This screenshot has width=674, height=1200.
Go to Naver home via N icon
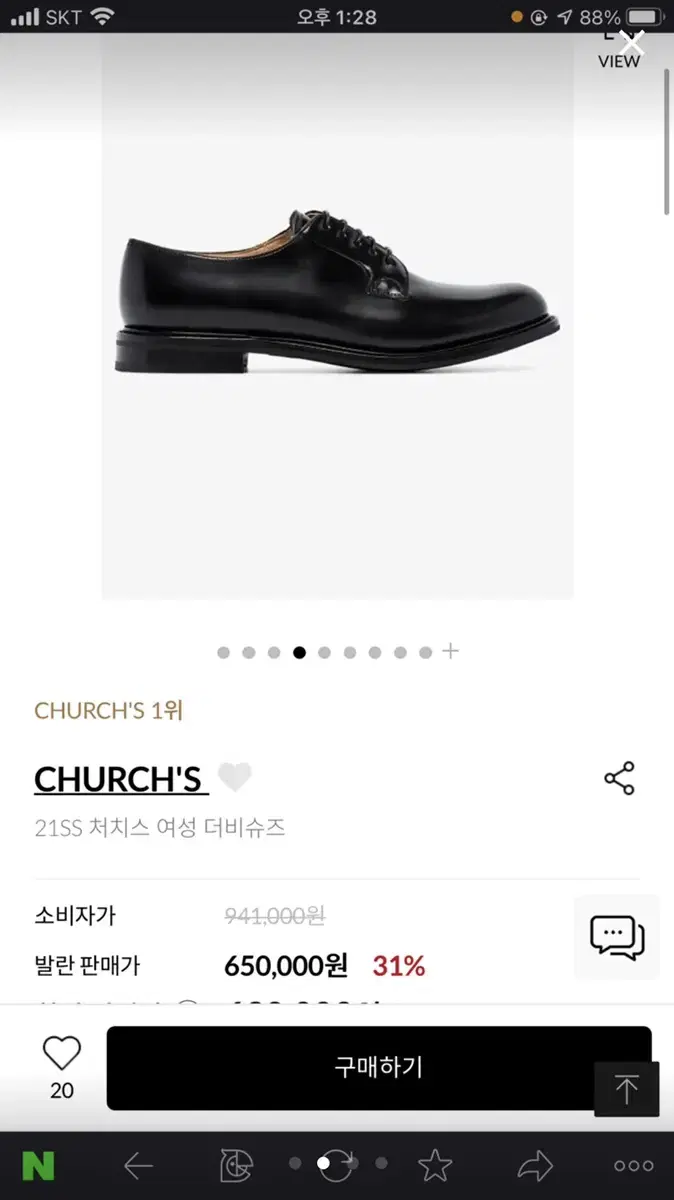(38, 1166)
